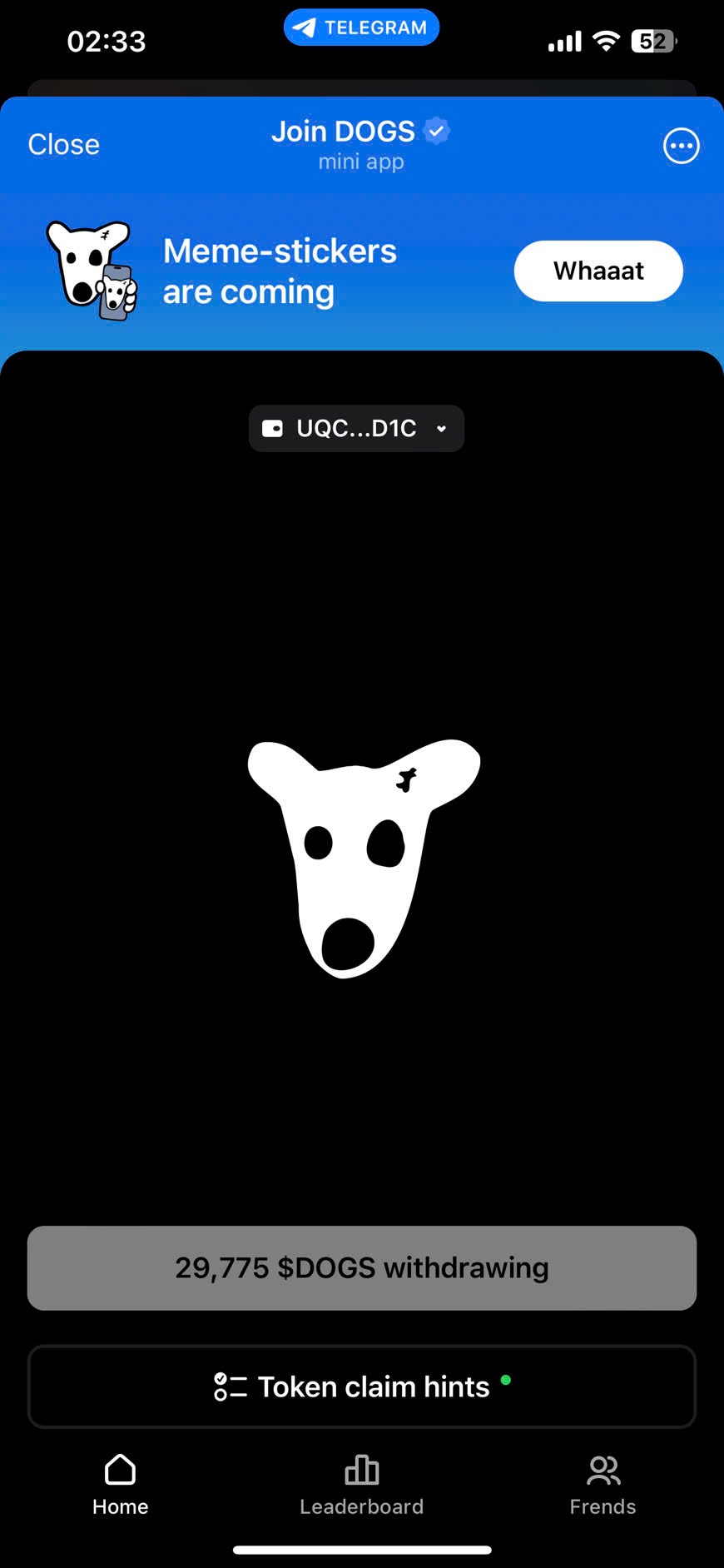Return to Telegram via the status pill
This screenshot has width=724, height=1568.
tap(361, 27)
